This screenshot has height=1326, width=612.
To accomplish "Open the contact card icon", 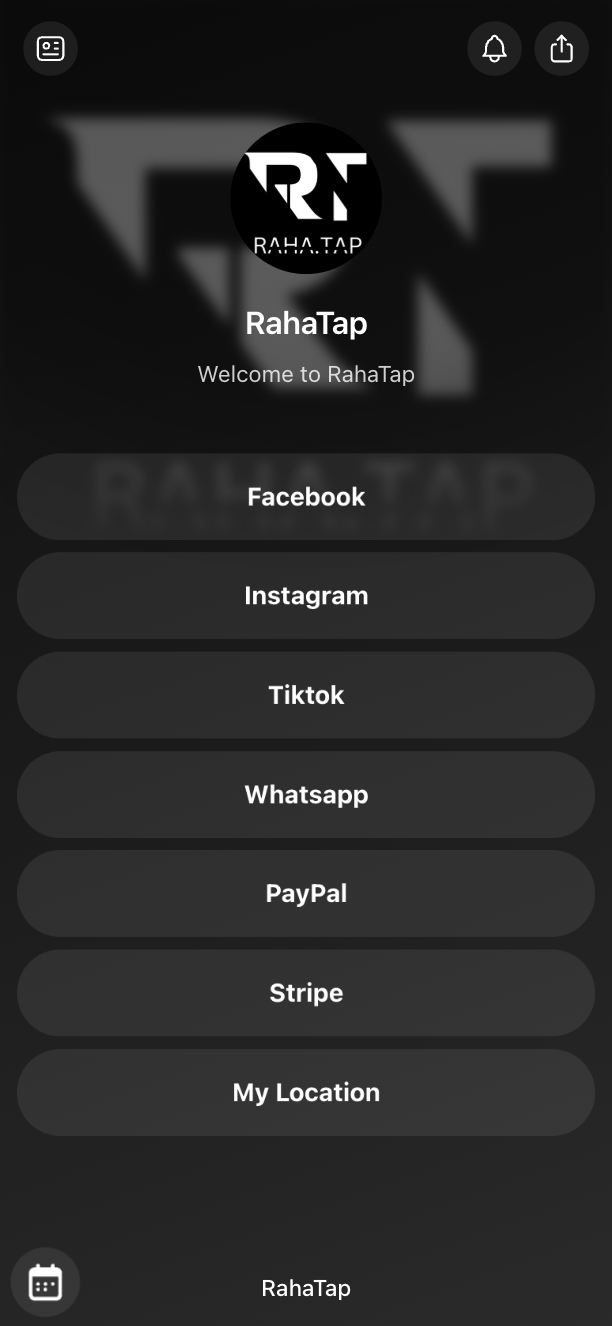I will click(x=50, y=48).
